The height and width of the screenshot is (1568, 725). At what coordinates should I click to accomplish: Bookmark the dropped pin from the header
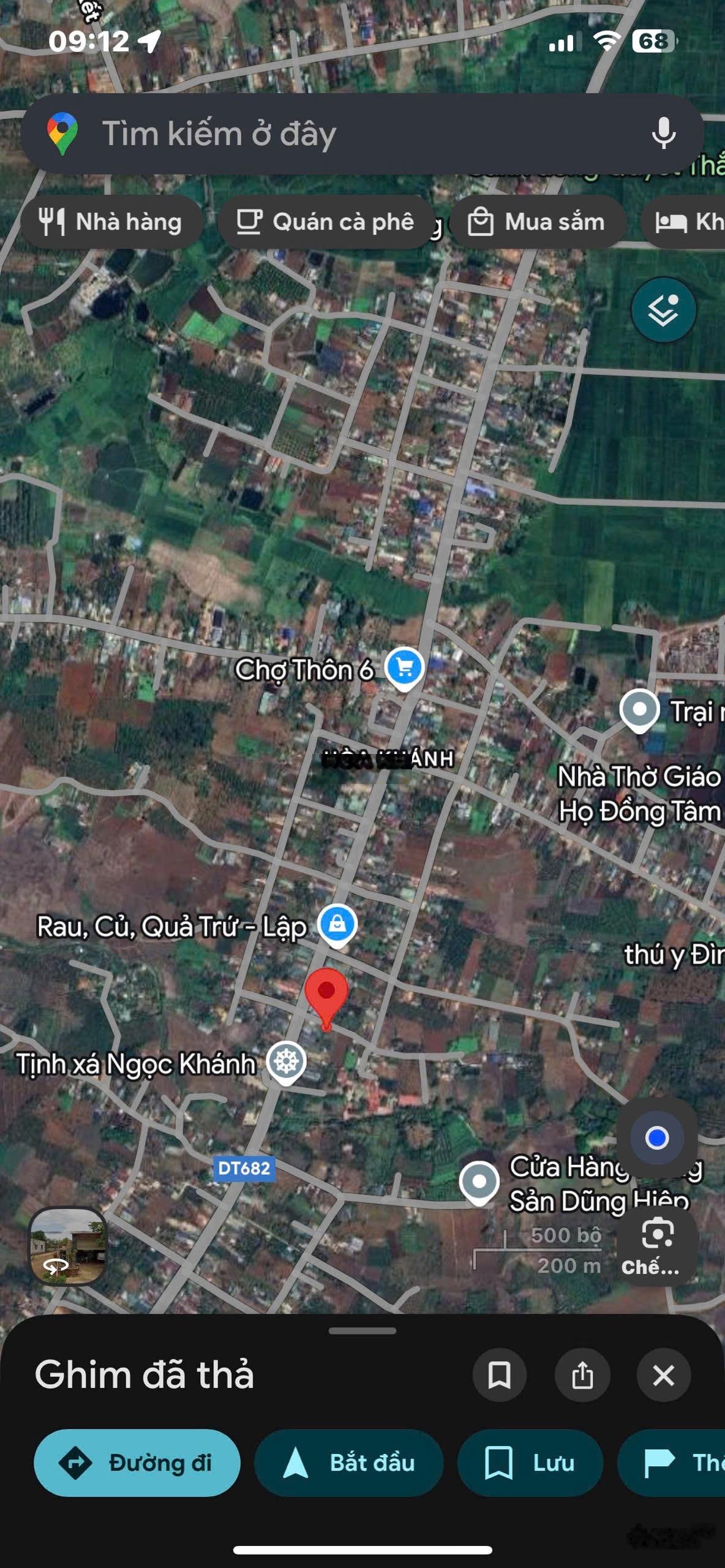coord(500,1375)
